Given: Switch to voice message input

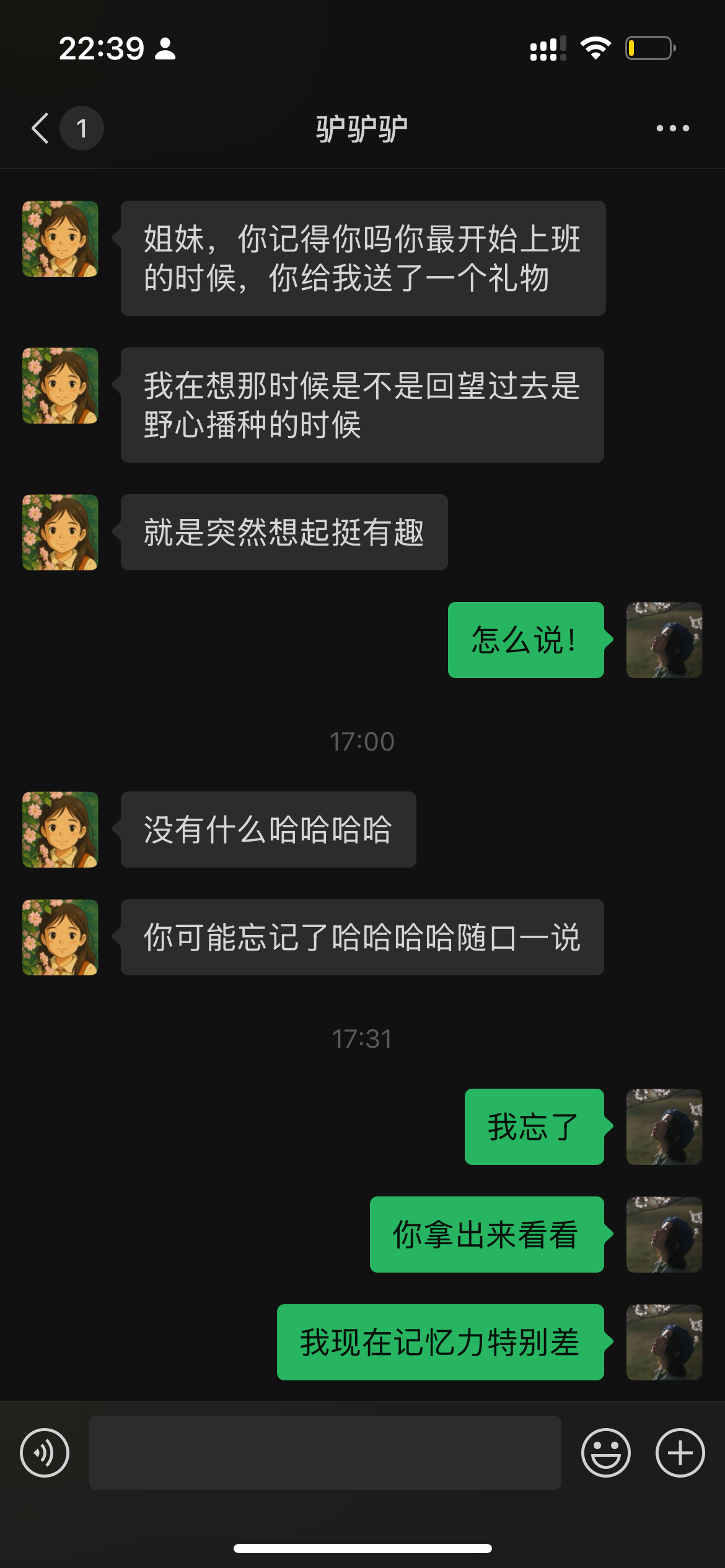Looking at the screenshot, I should 45,1452.
